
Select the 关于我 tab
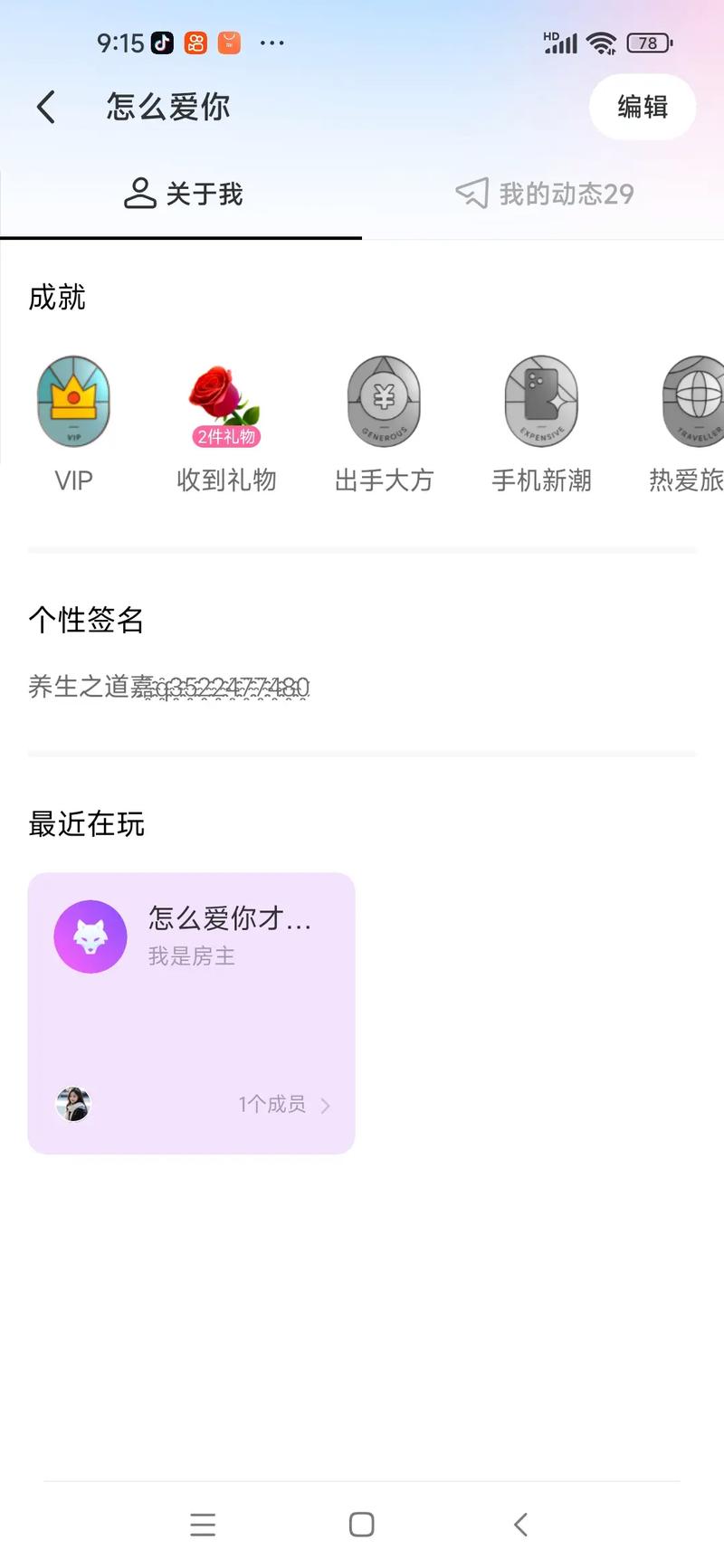(181, 193)
